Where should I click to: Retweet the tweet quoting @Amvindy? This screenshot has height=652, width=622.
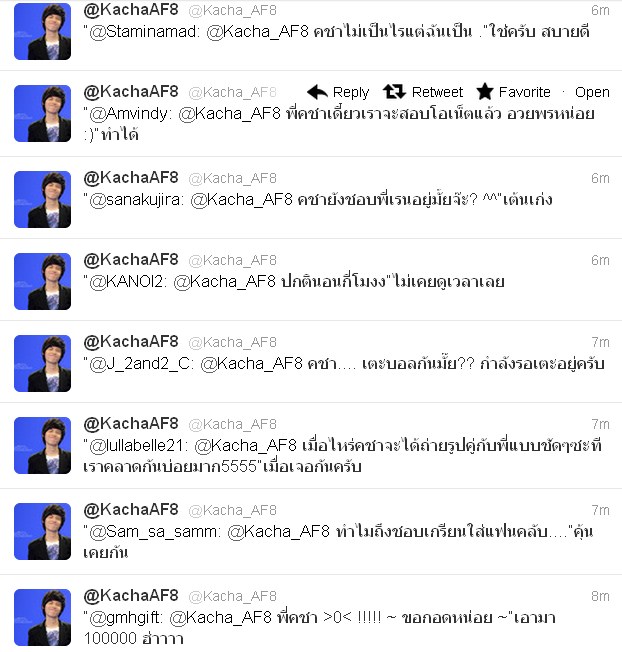click(x=424, y=92)
